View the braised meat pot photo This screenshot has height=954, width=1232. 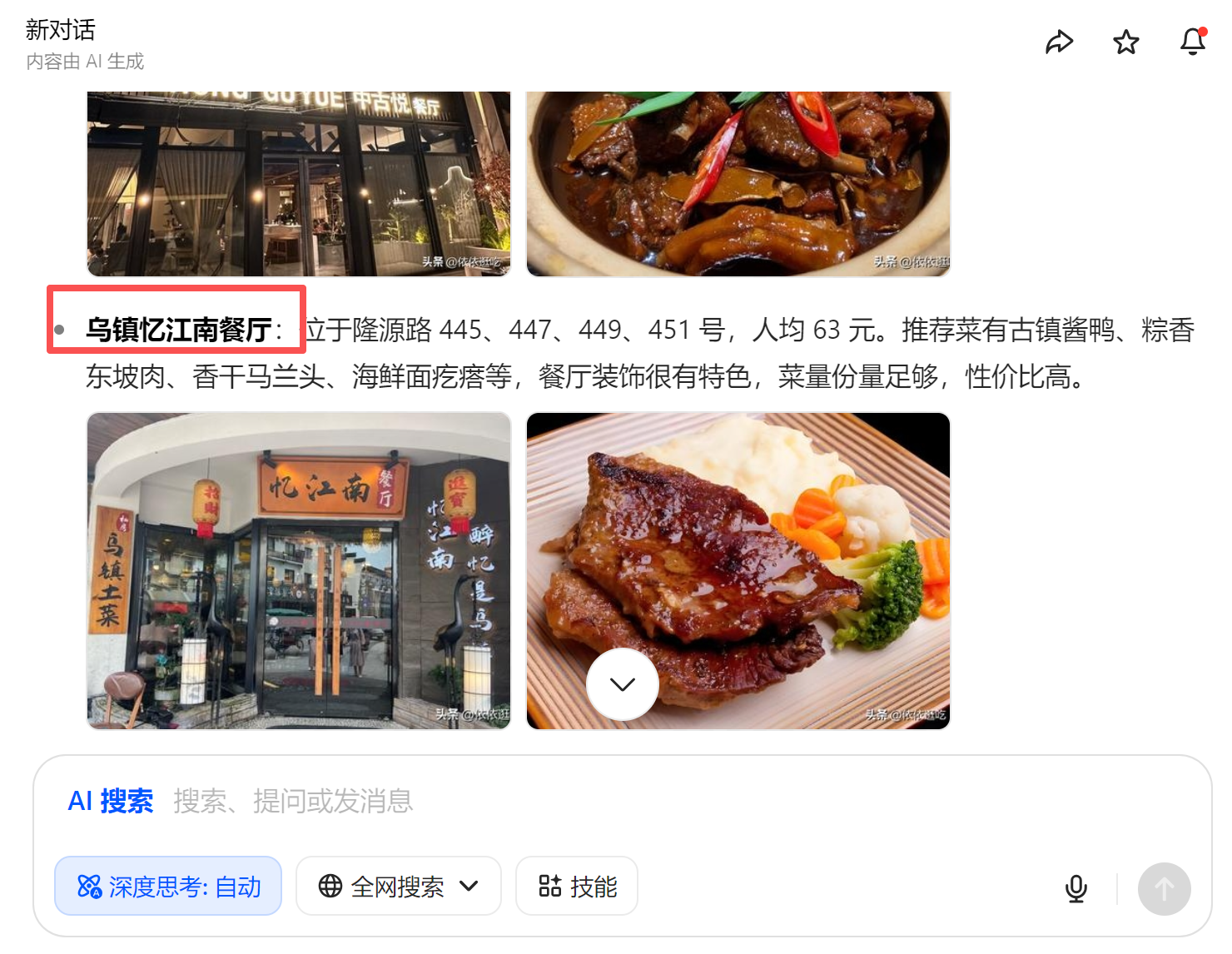738,183
